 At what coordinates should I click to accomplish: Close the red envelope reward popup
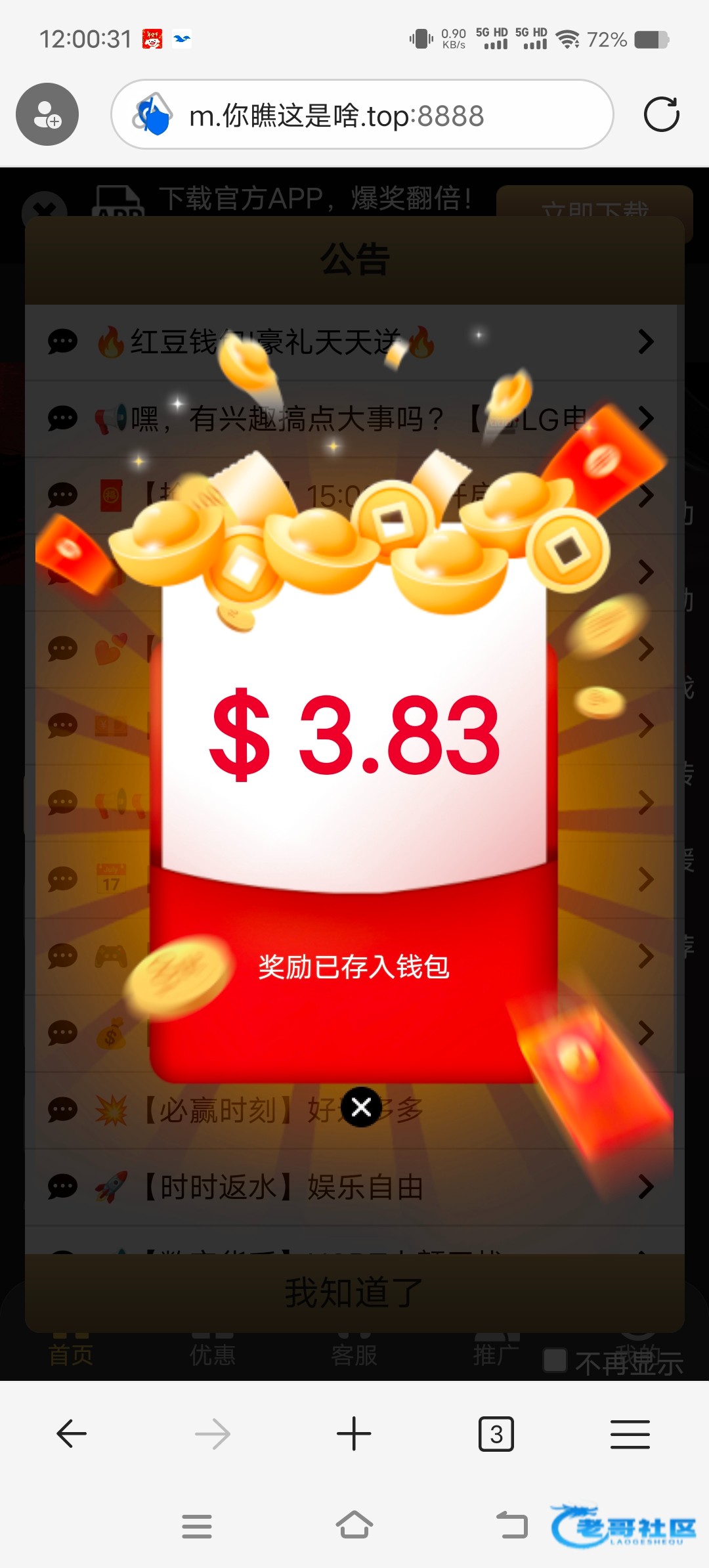point(361,1107)
